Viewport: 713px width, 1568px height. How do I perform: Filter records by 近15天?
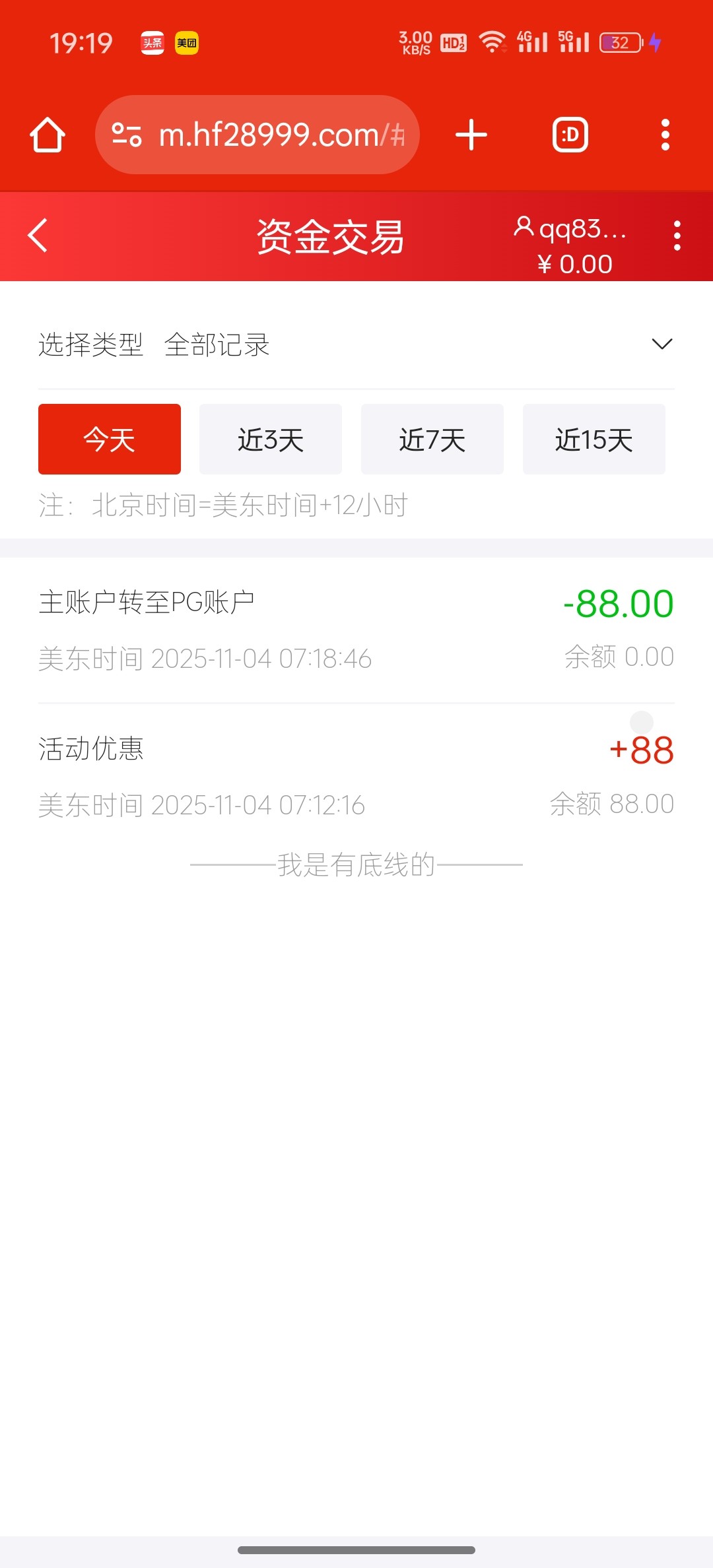pyautogui.click(x=594, y=440)
